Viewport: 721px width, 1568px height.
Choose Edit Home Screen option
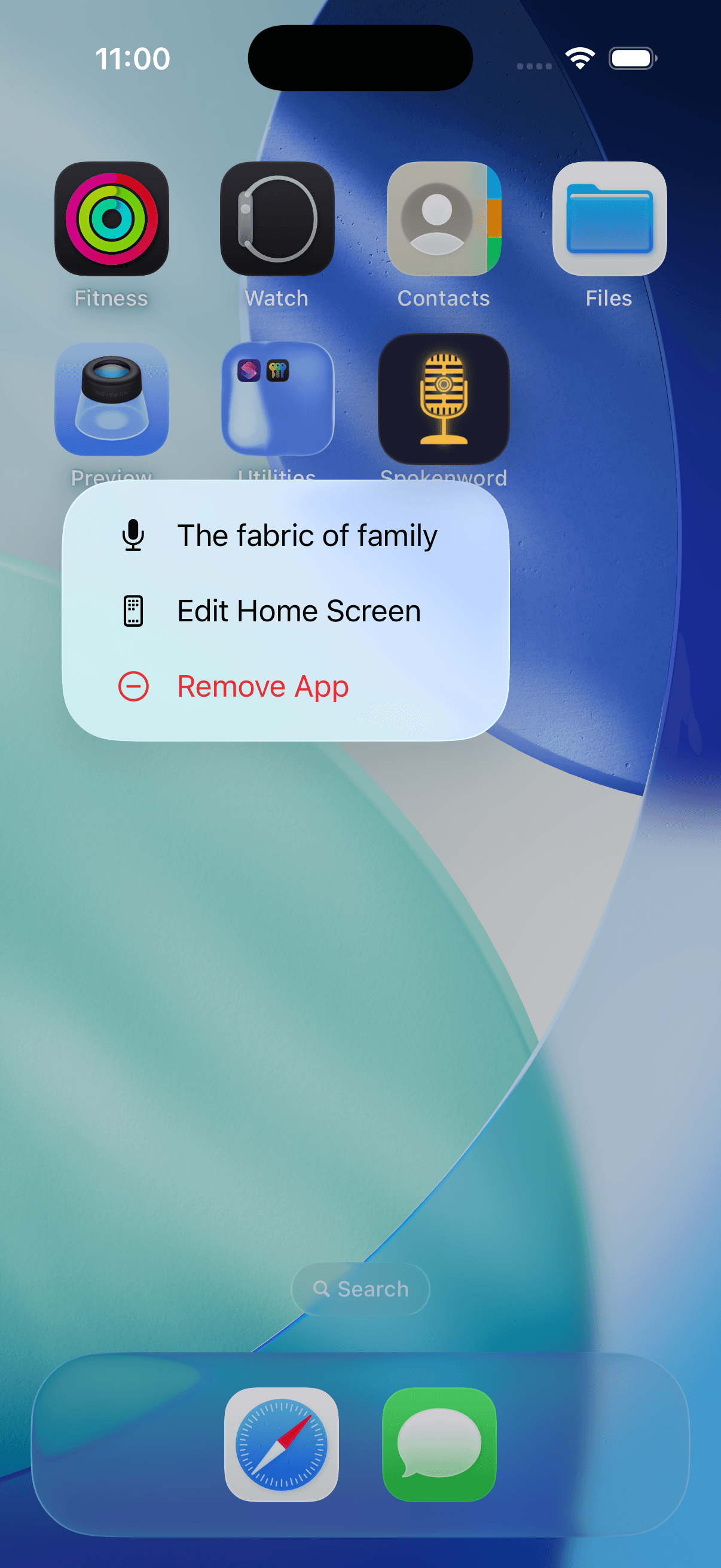pos(285,611)
